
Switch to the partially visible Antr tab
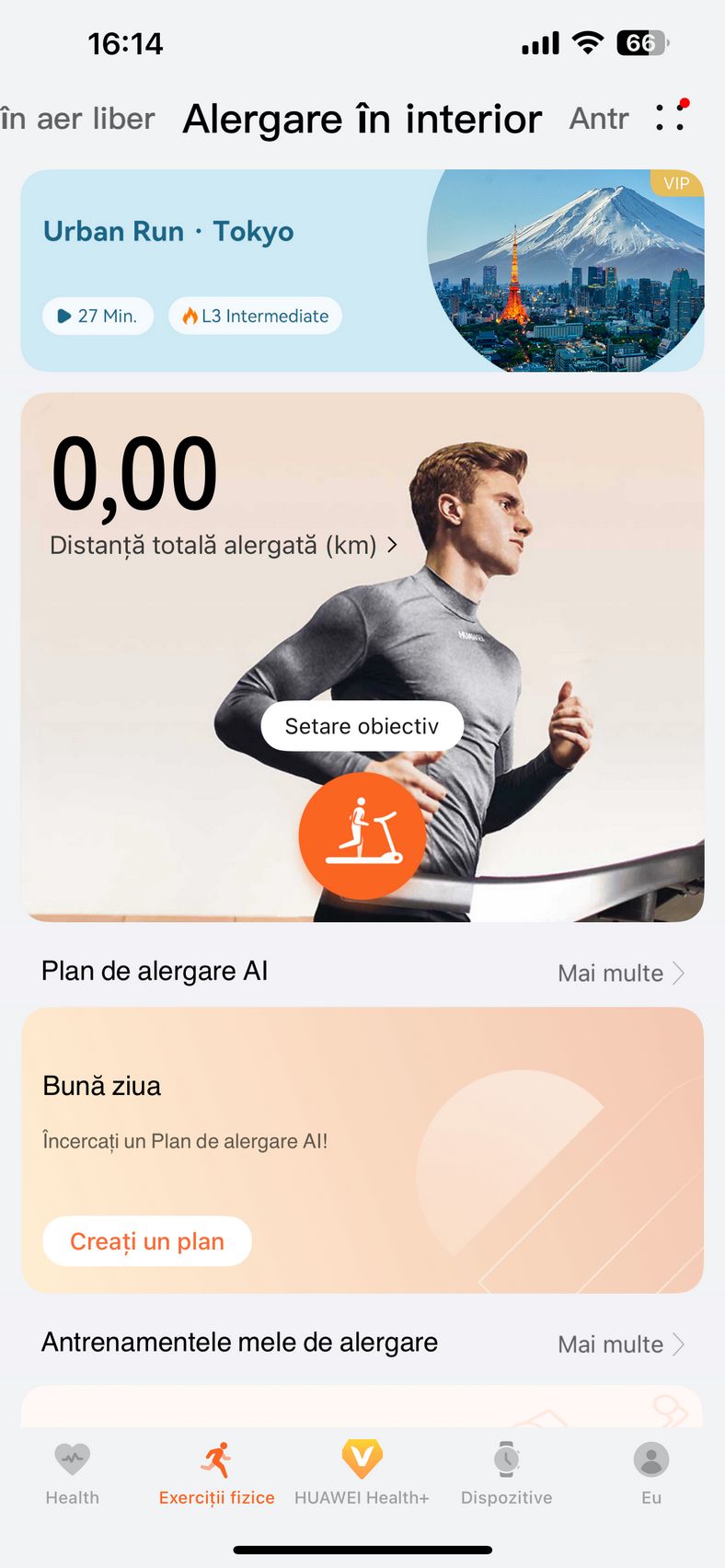[x=599, y=119]
